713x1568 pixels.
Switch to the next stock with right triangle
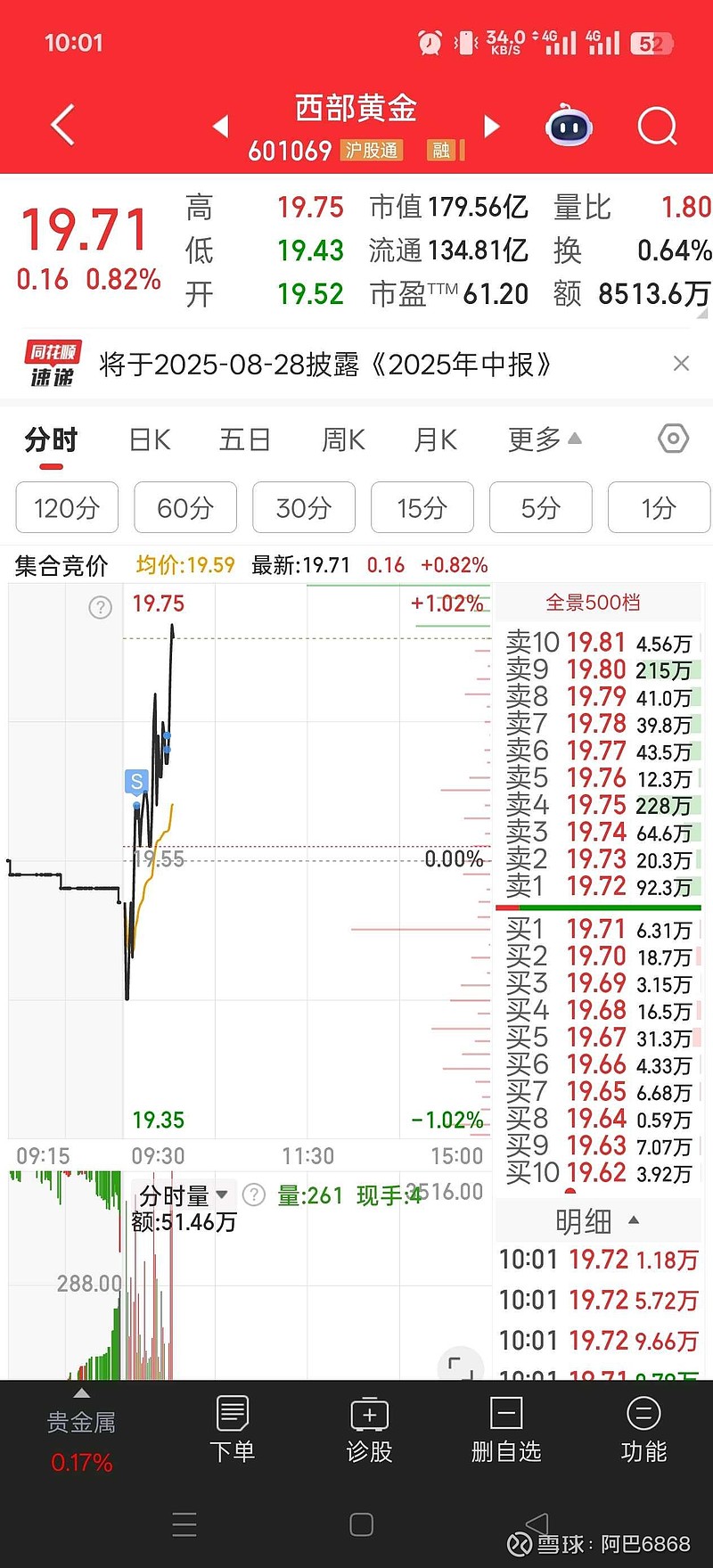pyautogui.click(x=491, y=127)
